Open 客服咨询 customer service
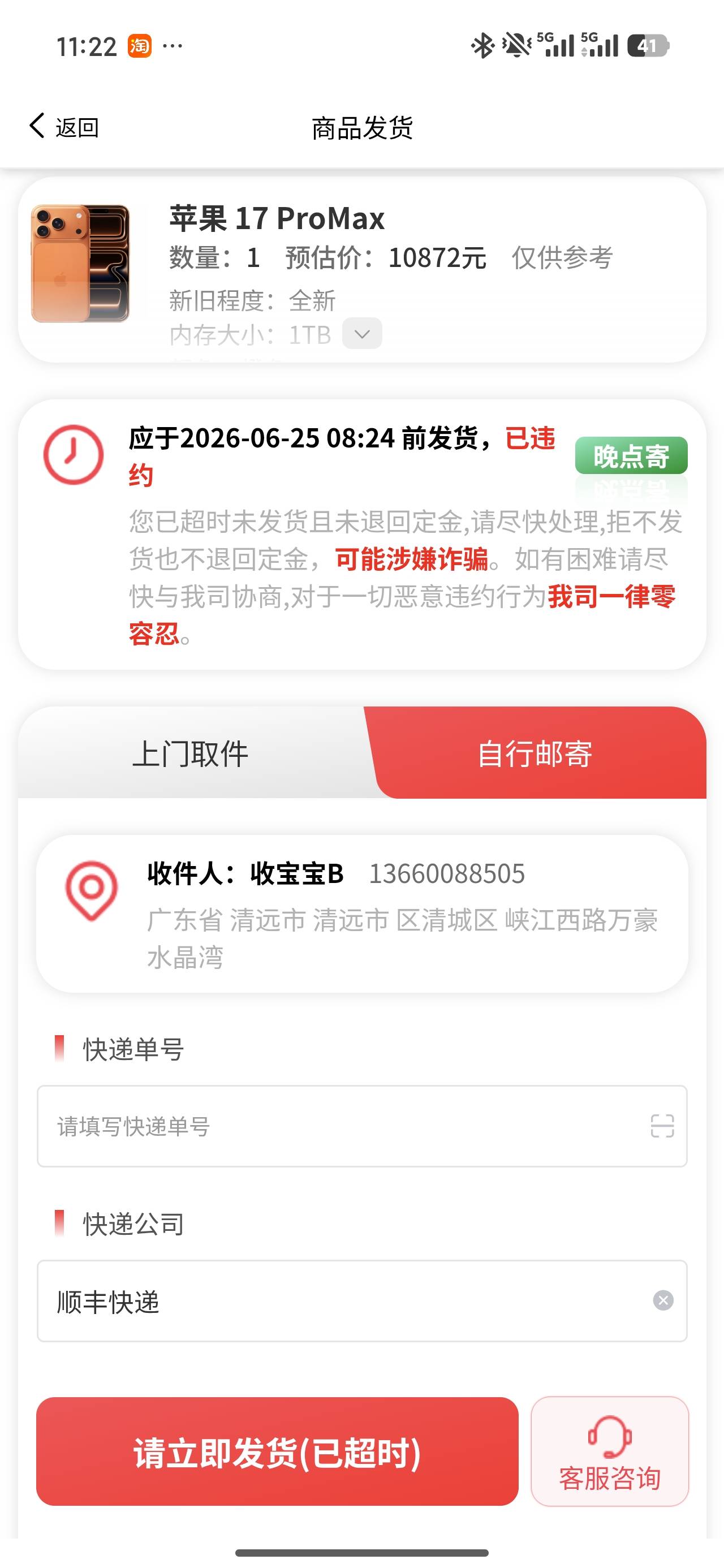Viewport: 724px width, 1568px height. pos(610,1451)
